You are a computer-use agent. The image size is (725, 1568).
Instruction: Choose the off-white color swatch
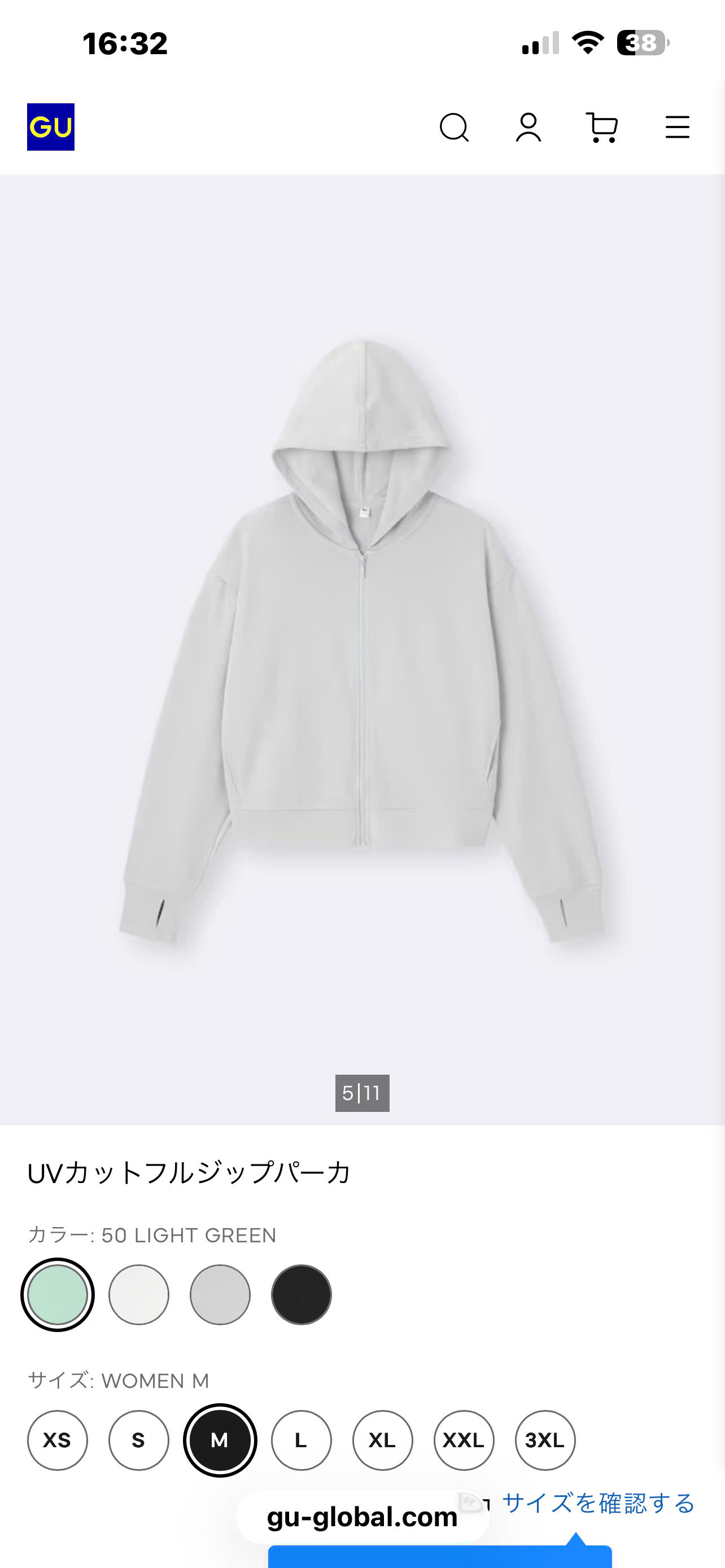coord(139,1294)
